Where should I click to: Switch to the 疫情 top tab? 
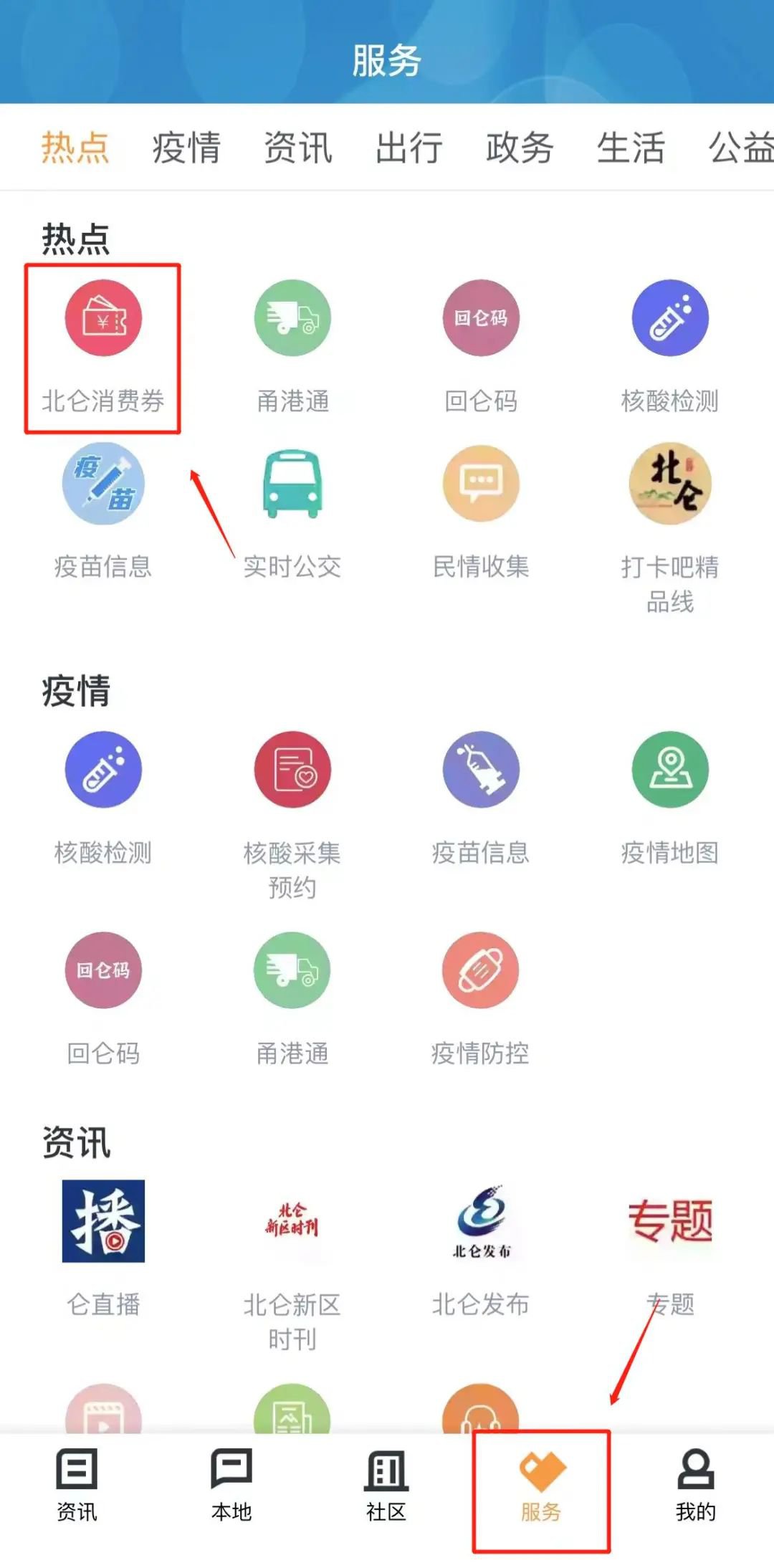coord(186,148)
